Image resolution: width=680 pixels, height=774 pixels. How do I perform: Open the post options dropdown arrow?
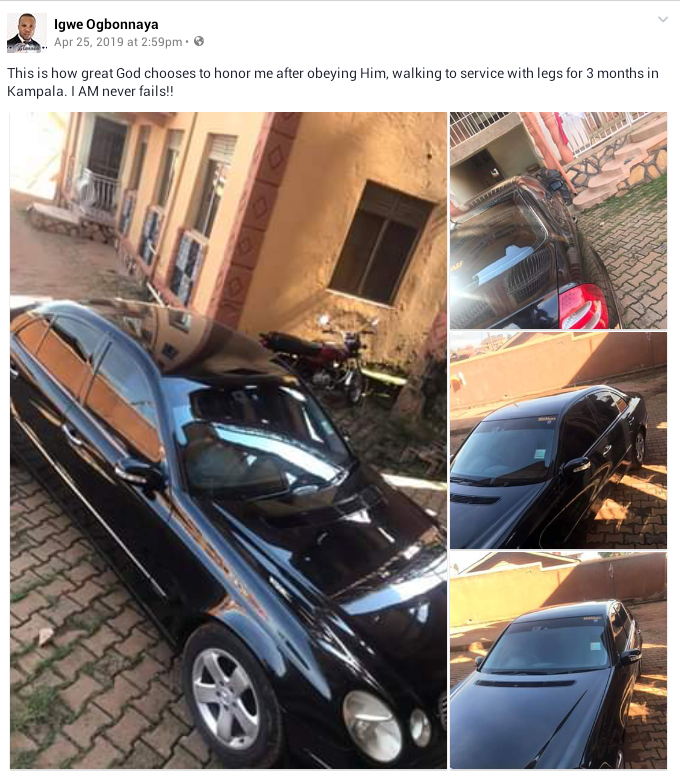[662, 20]
